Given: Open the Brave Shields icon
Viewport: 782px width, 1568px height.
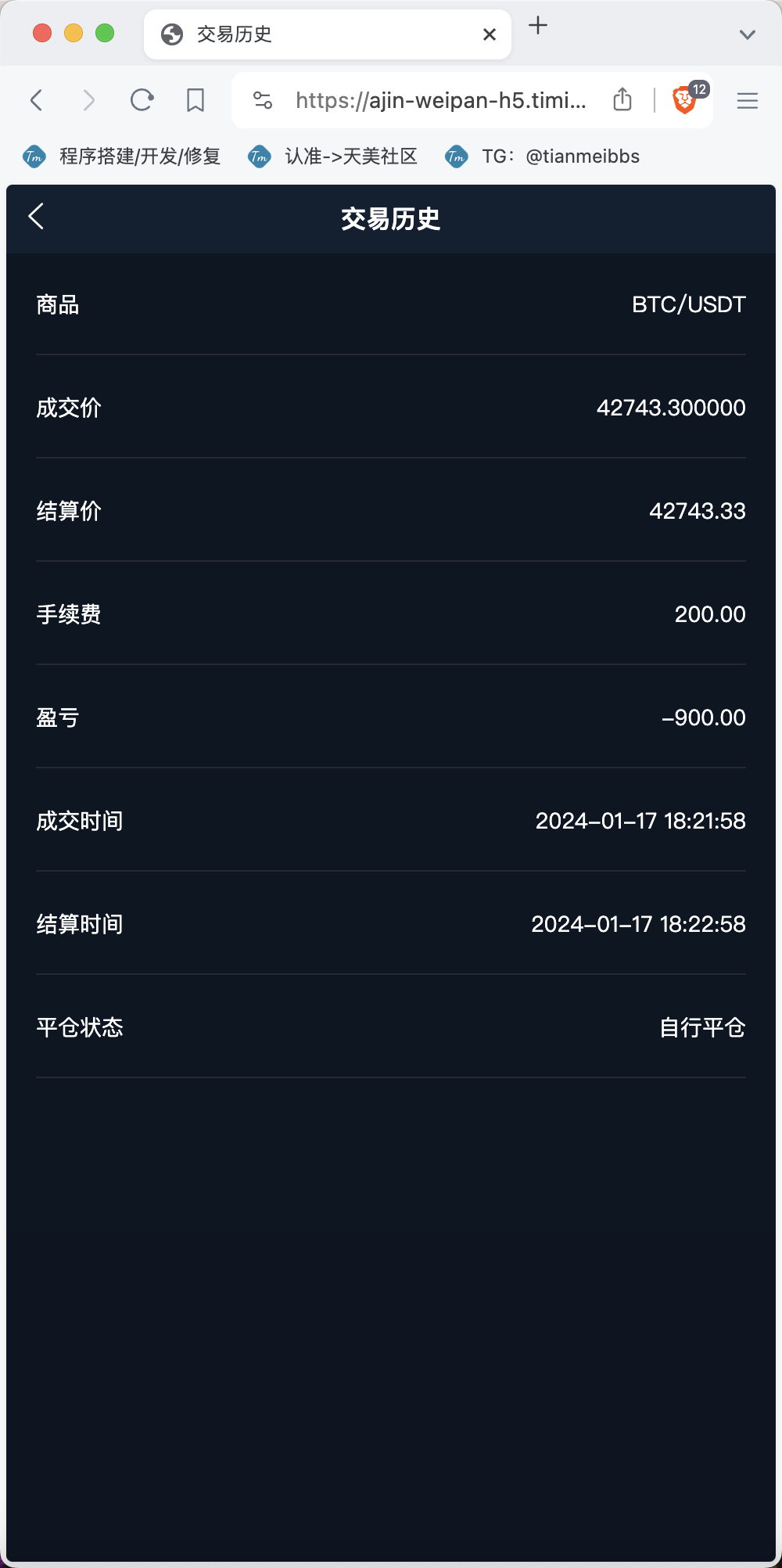Looking at the screenshot, I should (685, 100).
